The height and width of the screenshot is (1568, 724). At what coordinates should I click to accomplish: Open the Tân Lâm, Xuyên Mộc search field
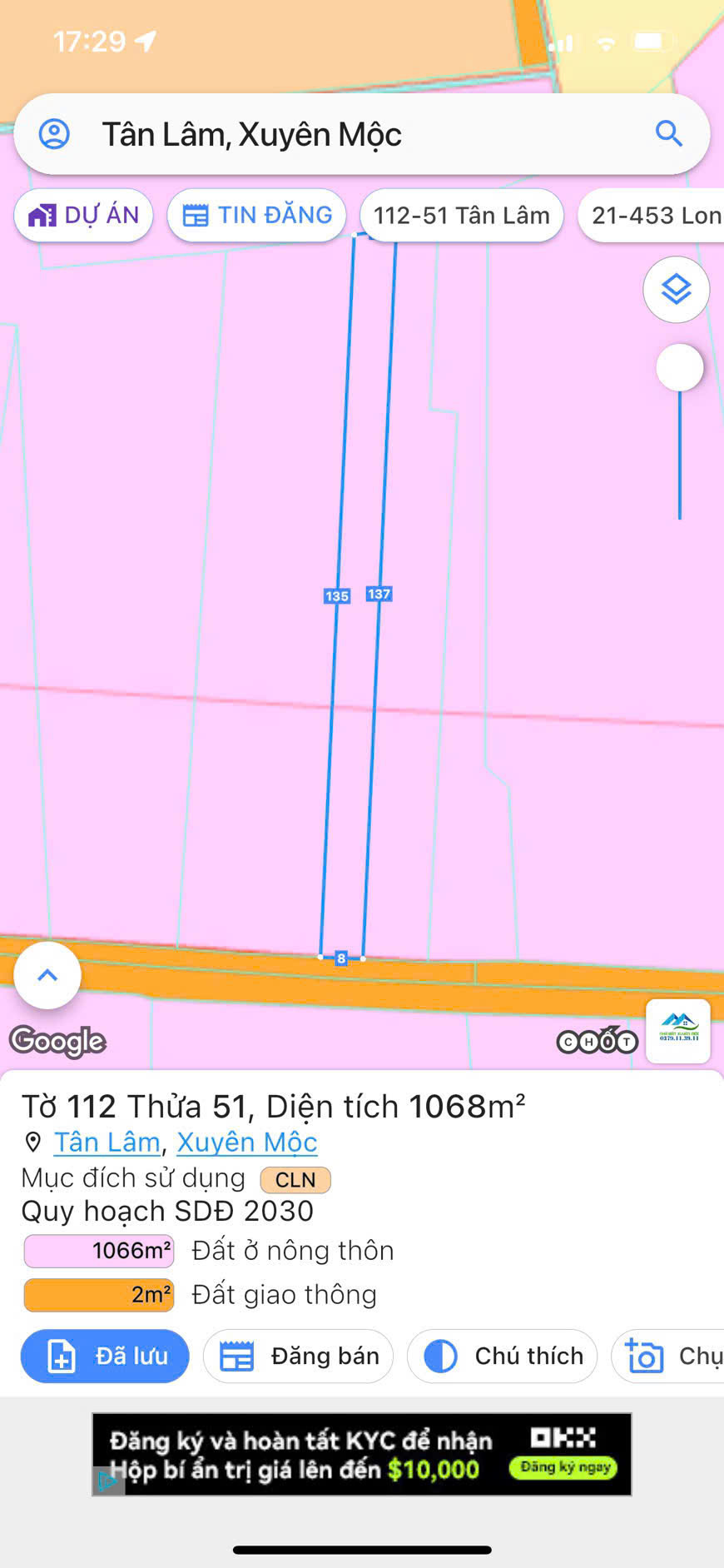350,135
